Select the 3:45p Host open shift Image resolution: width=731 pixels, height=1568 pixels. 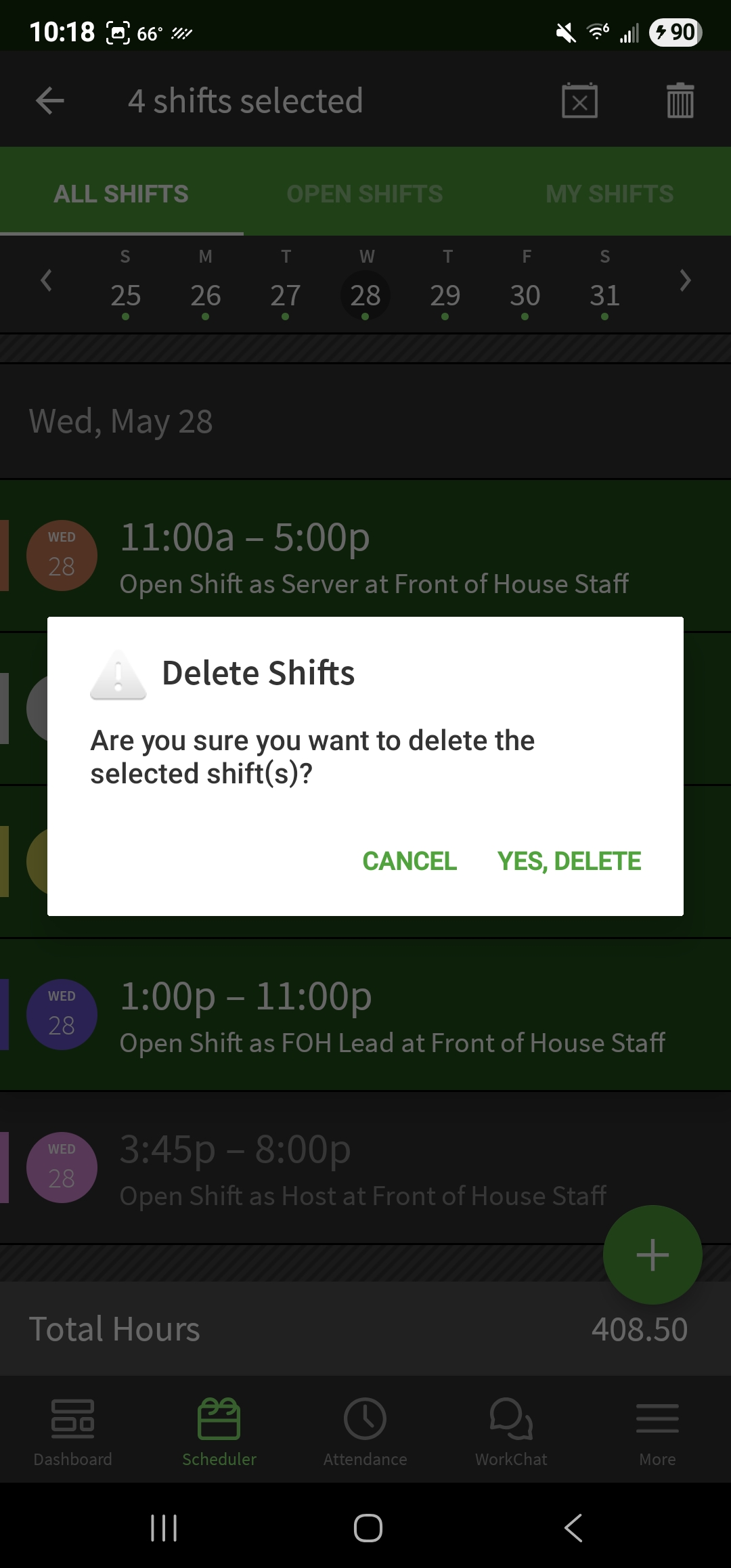click(x=365, y=1168)
